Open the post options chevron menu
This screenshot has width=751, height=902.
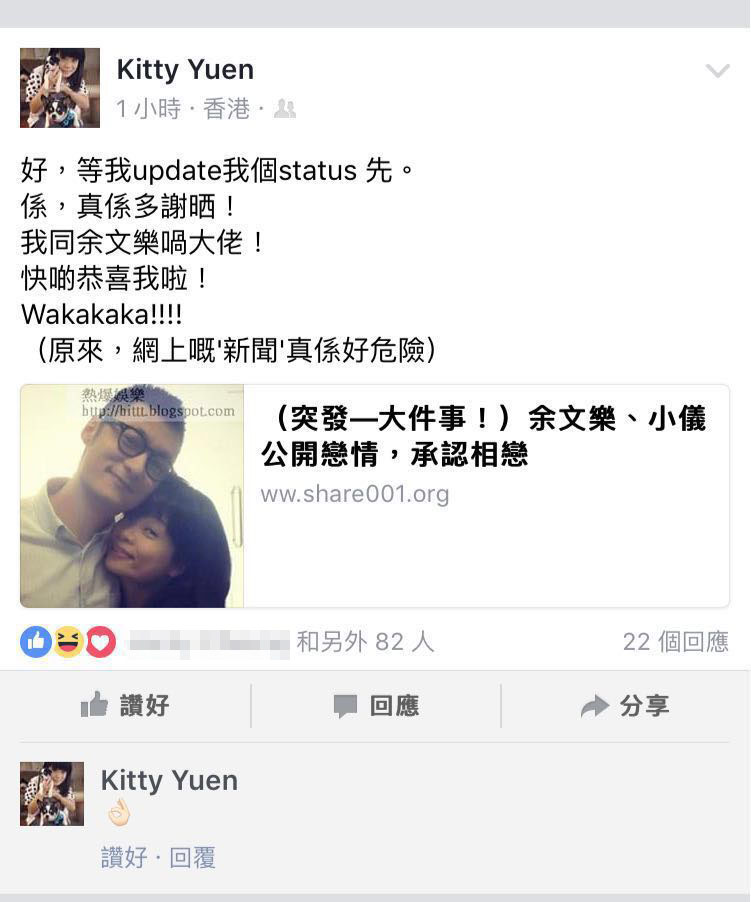pos(717,71)
